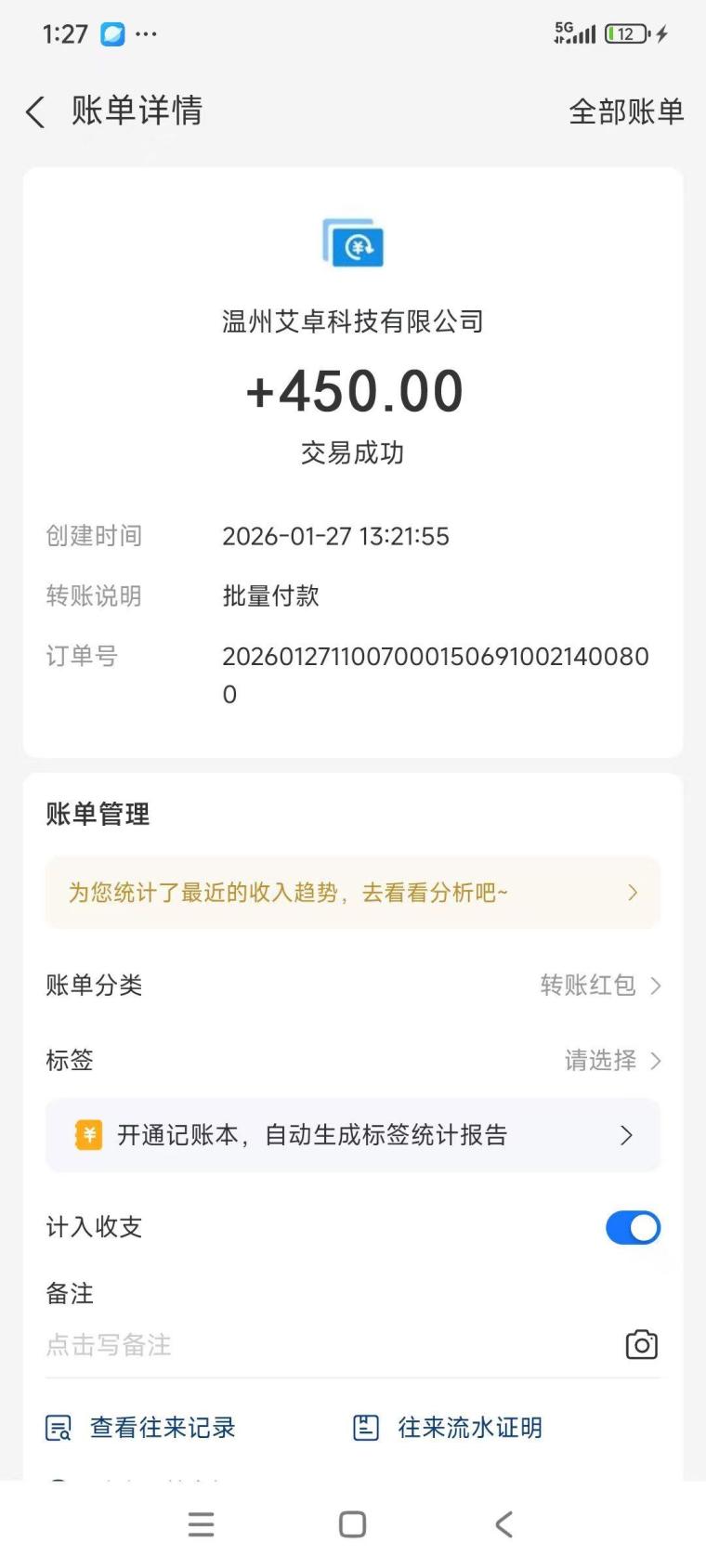
Task: Open the 开通记账本 banner
Action: click(x=352, y=1135)
